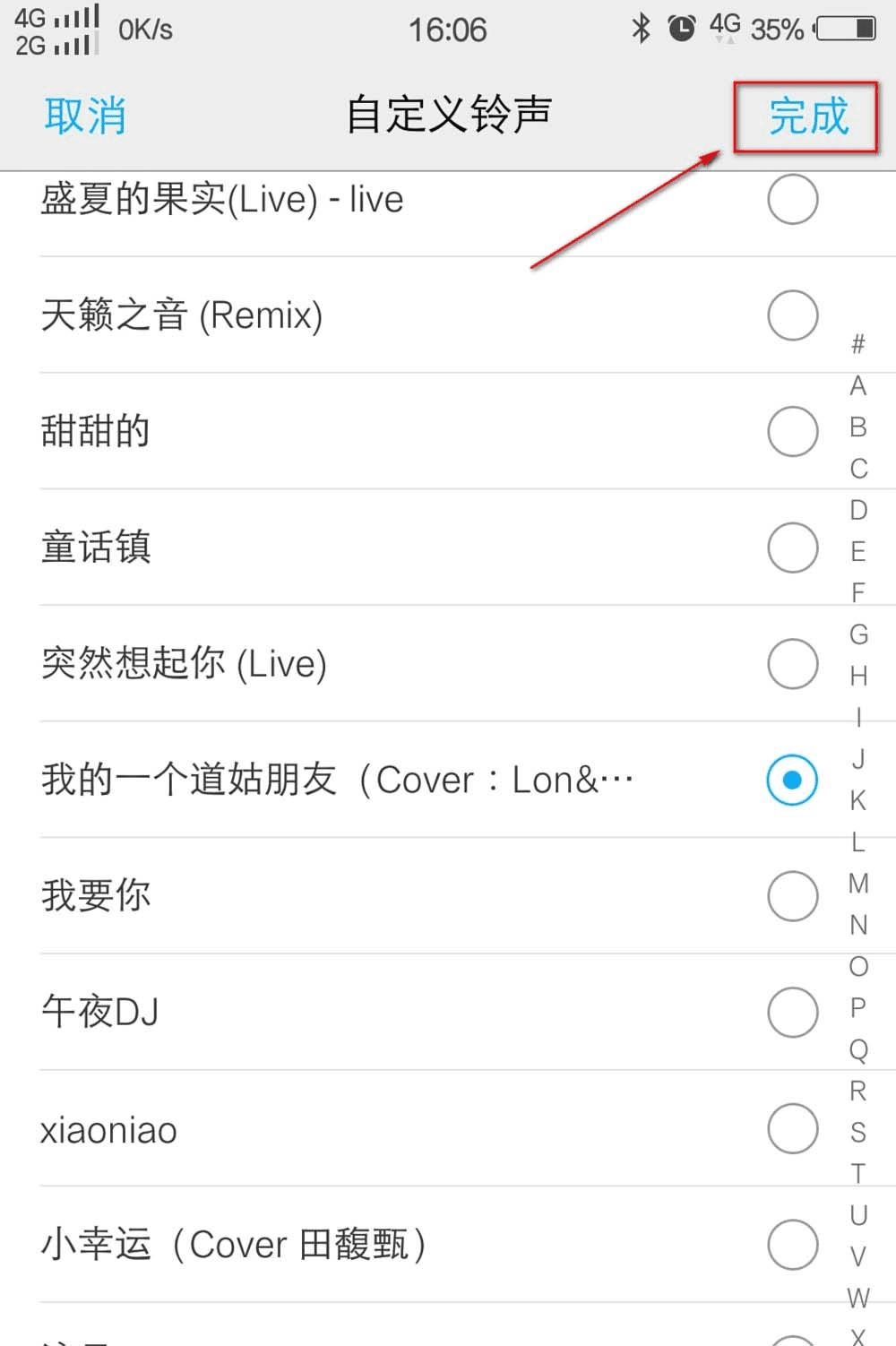
Task: Select 小幸运（Cover 田馥甄）
Action: [792, 1245]
